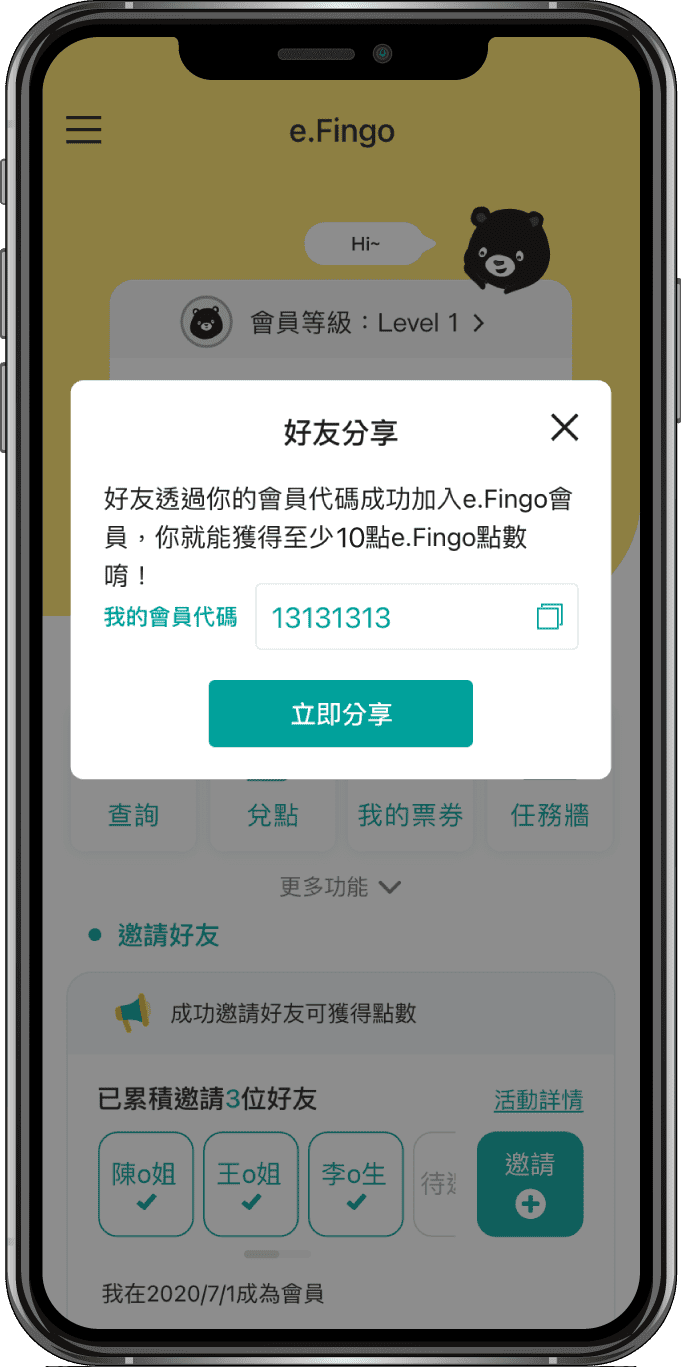Image resolution: width=681 pixels, height=1367 pixels.
Task: Close the 好友分享 dialog
Action: [x=565, y=428]
